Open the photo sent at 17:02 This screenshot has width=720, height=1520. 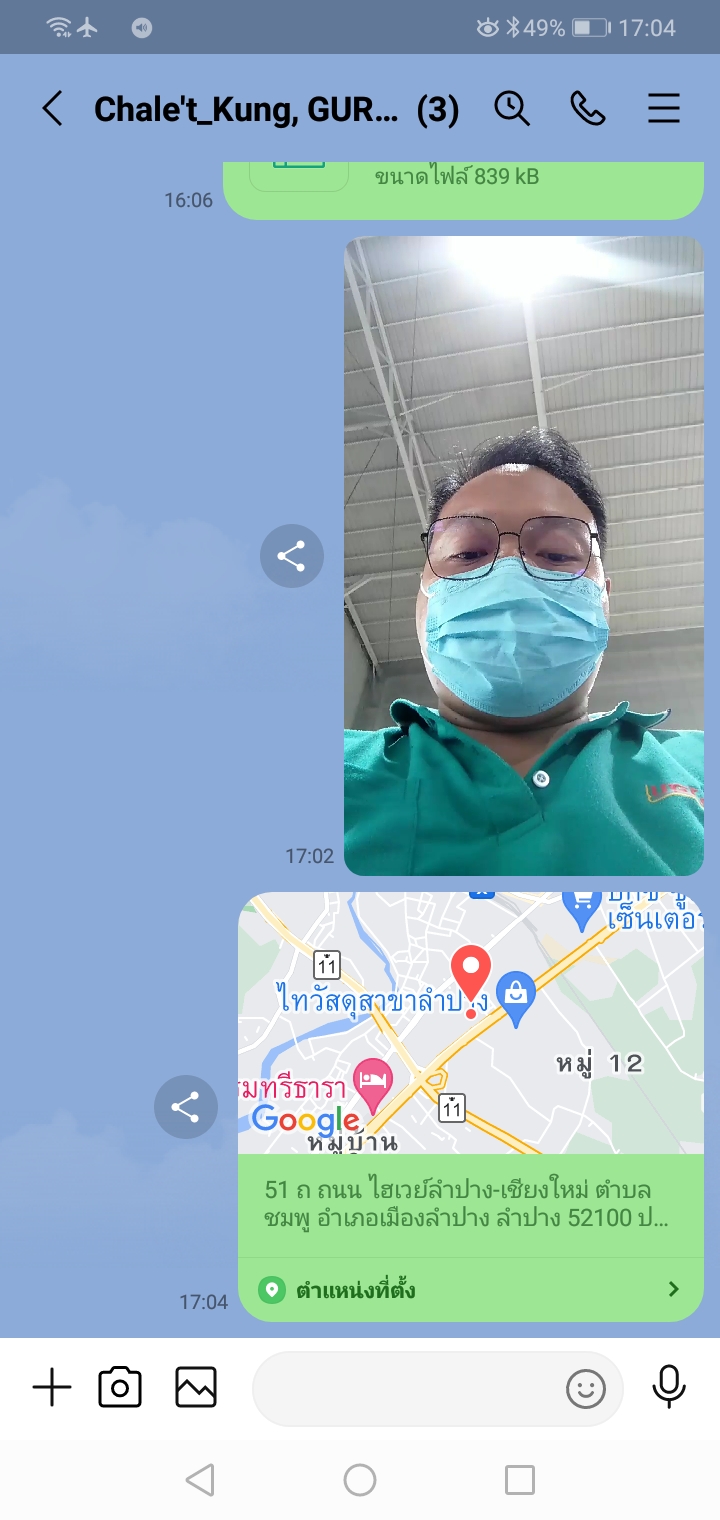[523, 556]
